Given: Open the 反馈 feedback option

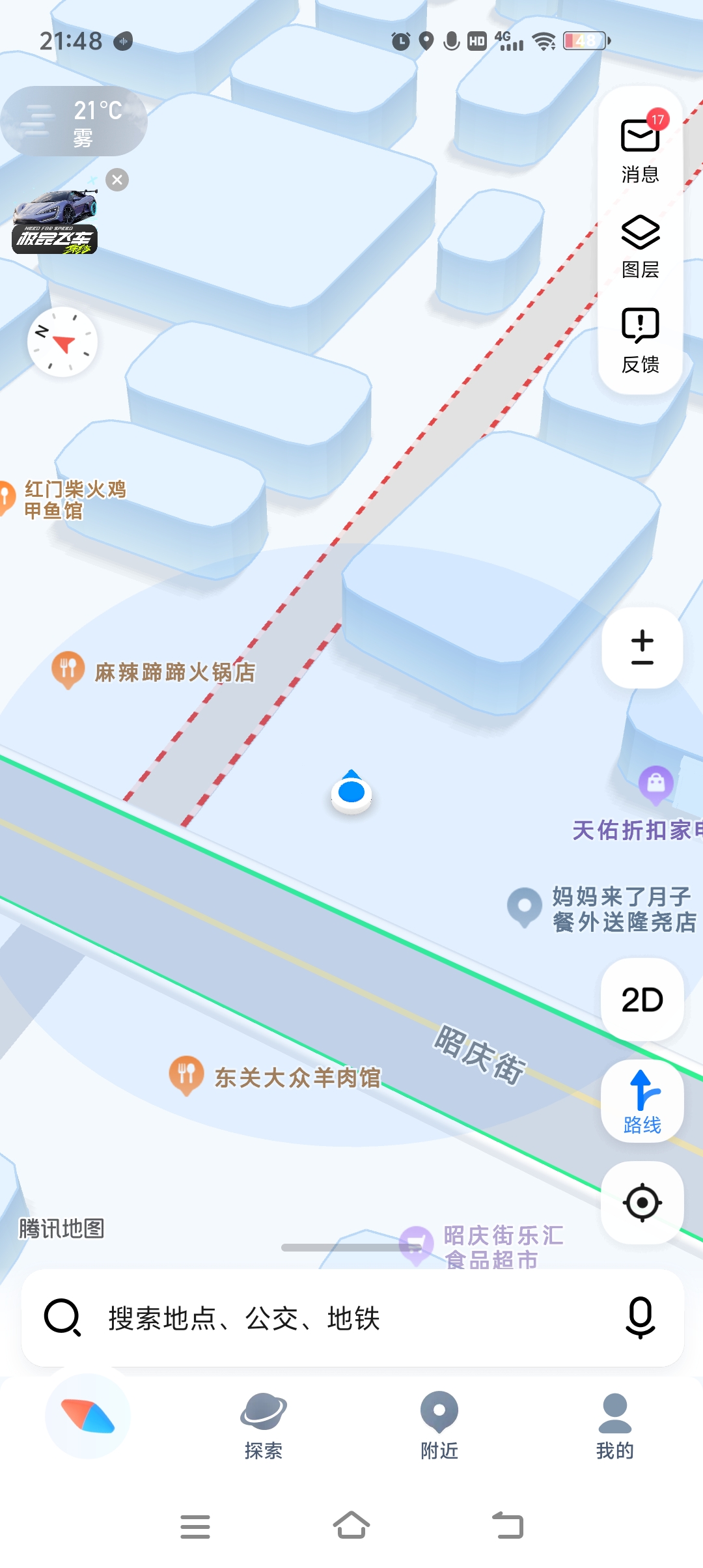Looking at the screenshot, I should coord(641,340).
